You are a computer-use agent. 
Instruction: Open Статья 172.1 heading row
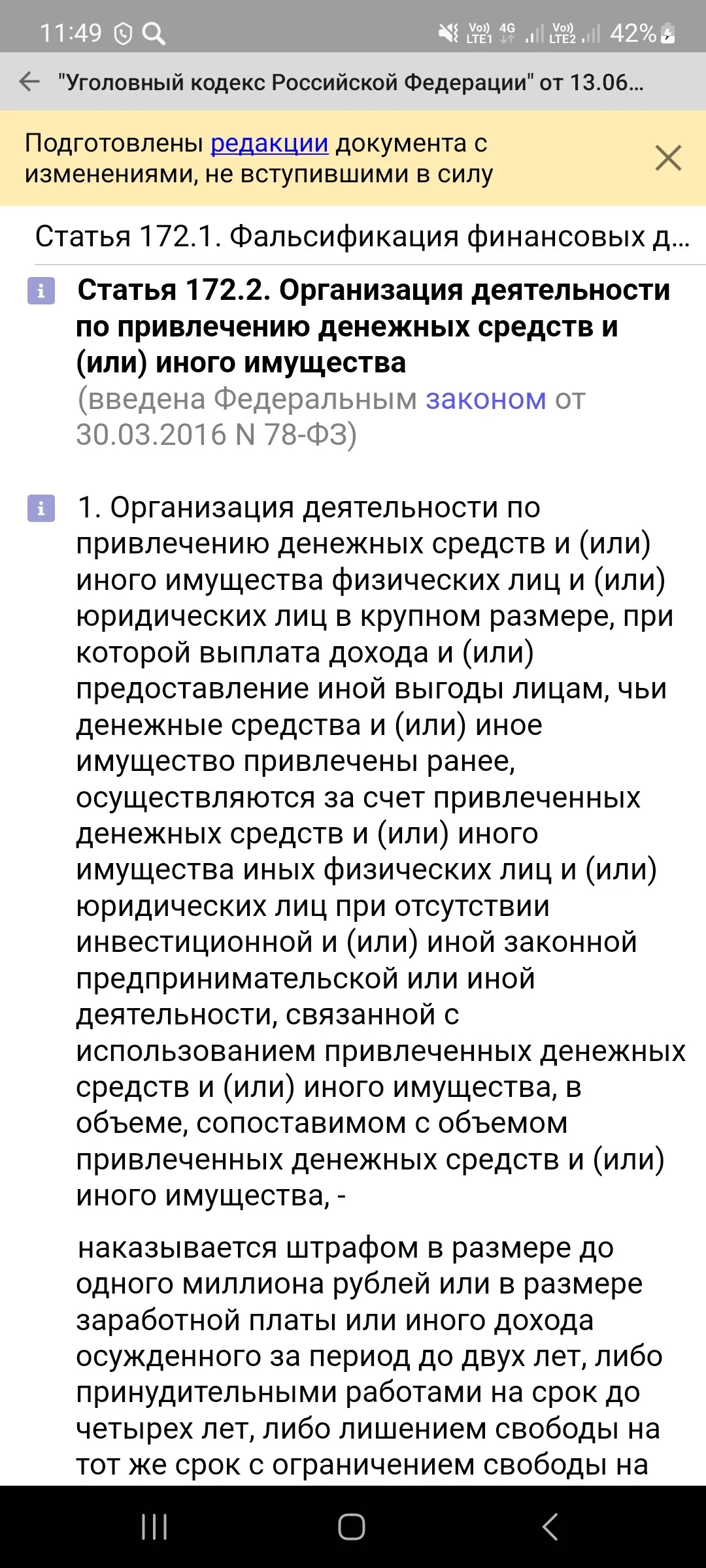click(x=362, y=236)
